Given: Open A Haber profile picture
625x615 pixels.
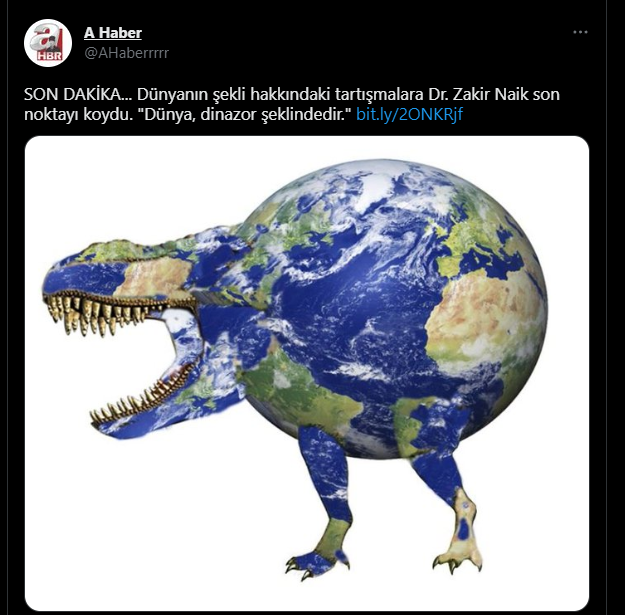Looking at the screenshot, I should [x=47, y=43].
